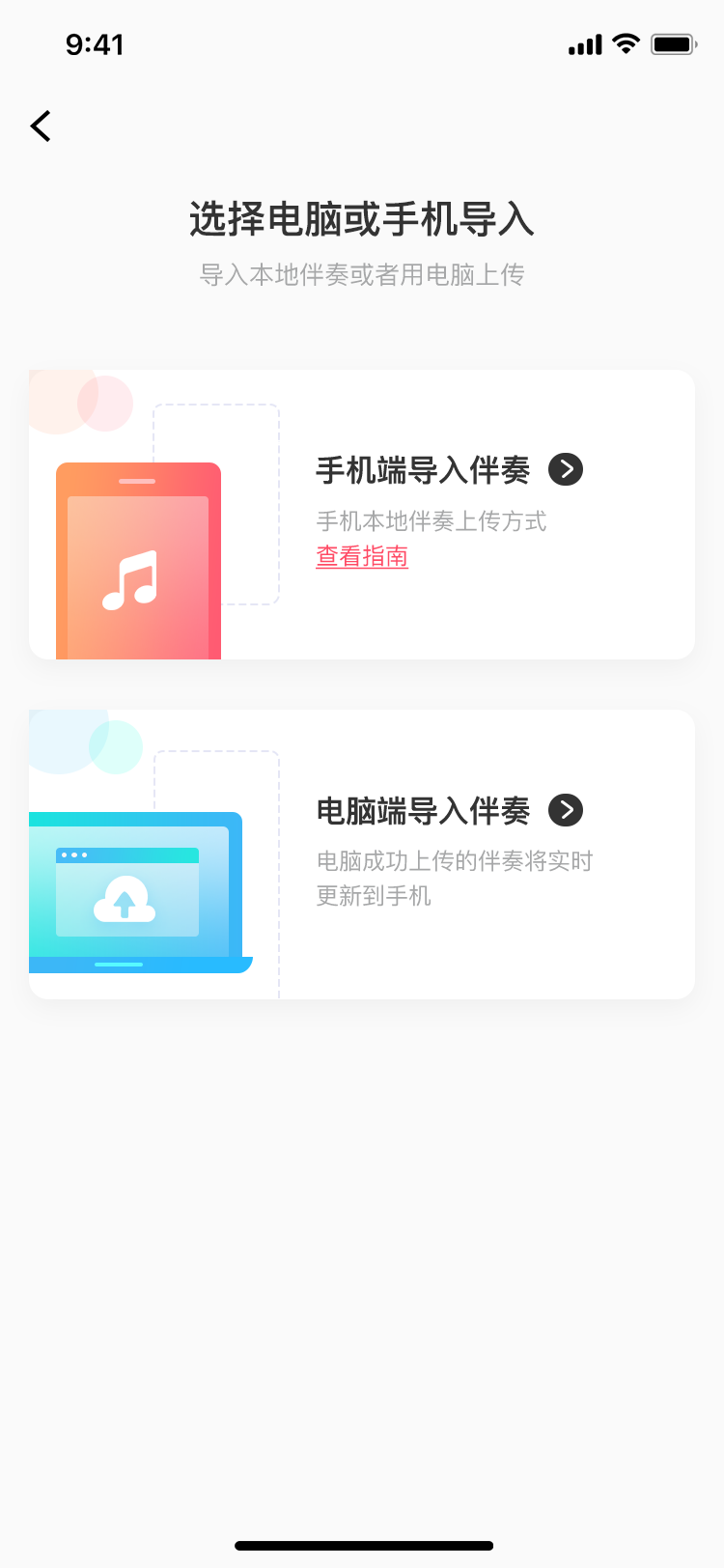This screenshot has height=1568, width=724.
Task: Go back using the top-left arrow
Action: click(x=41, y=126)
